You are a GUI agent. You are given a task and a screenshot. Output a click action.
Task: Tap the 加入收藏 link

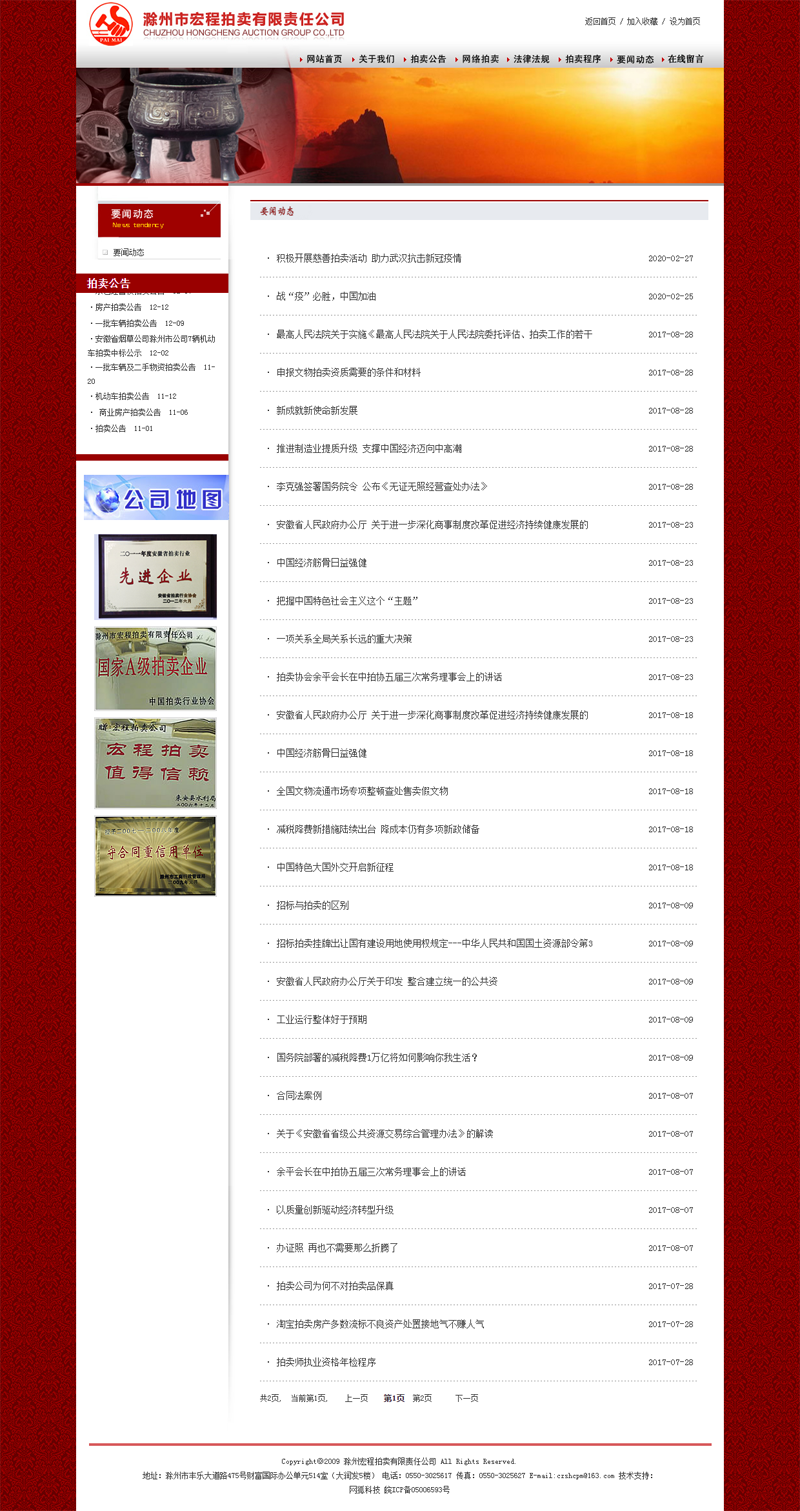pyautogui.click(x=642, y=21)
